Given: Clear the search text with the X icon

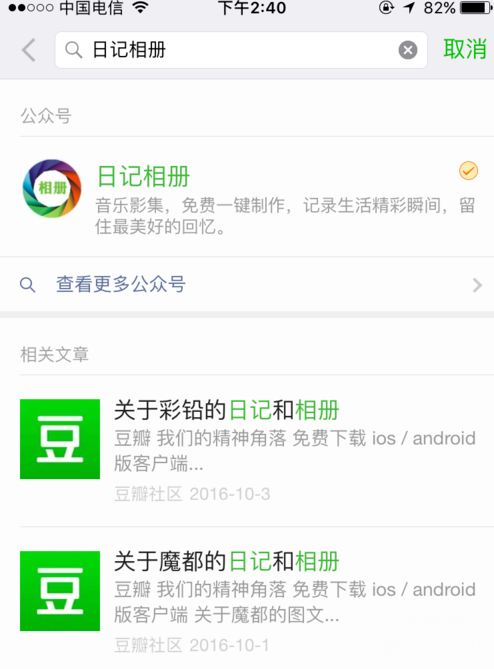Looking at the screenshot, I should (x=408, y=50).
